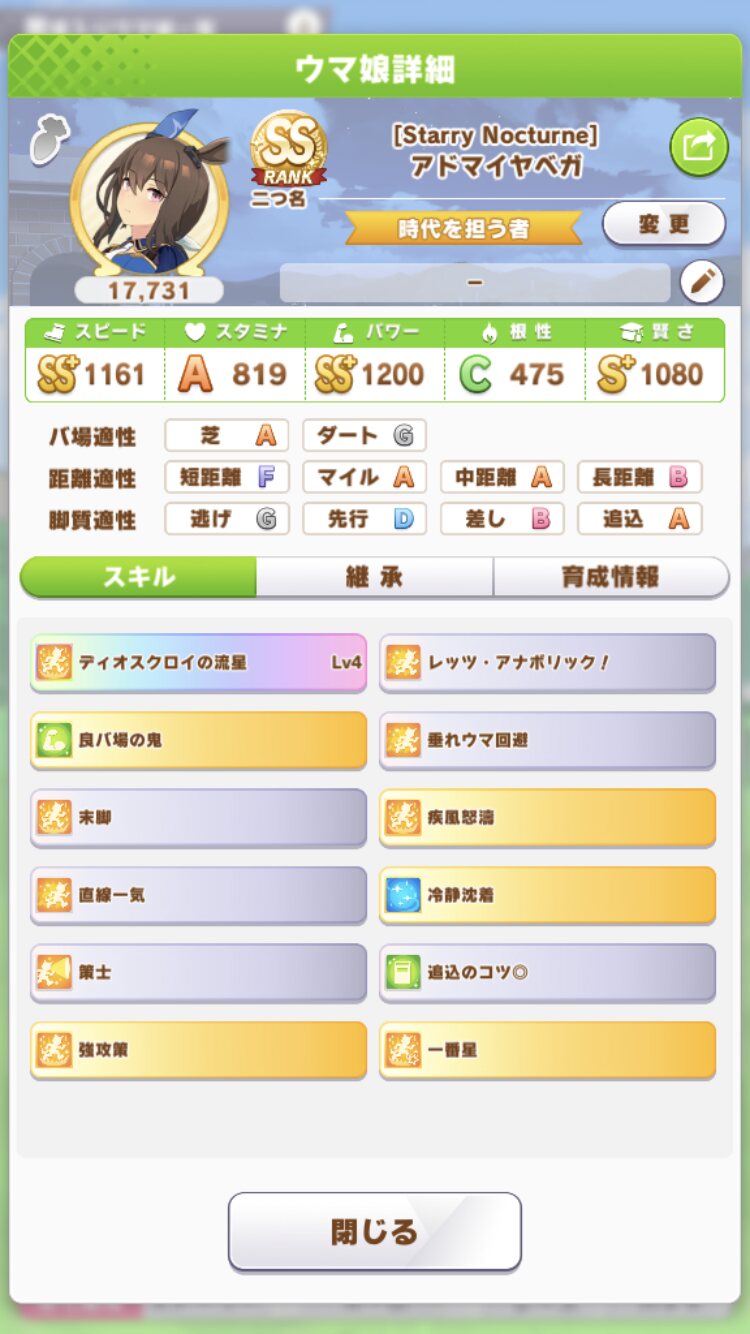Screen dimensions: 750x1334
Task: Tap the 変更 button to change title
Action: pos(664,224)
